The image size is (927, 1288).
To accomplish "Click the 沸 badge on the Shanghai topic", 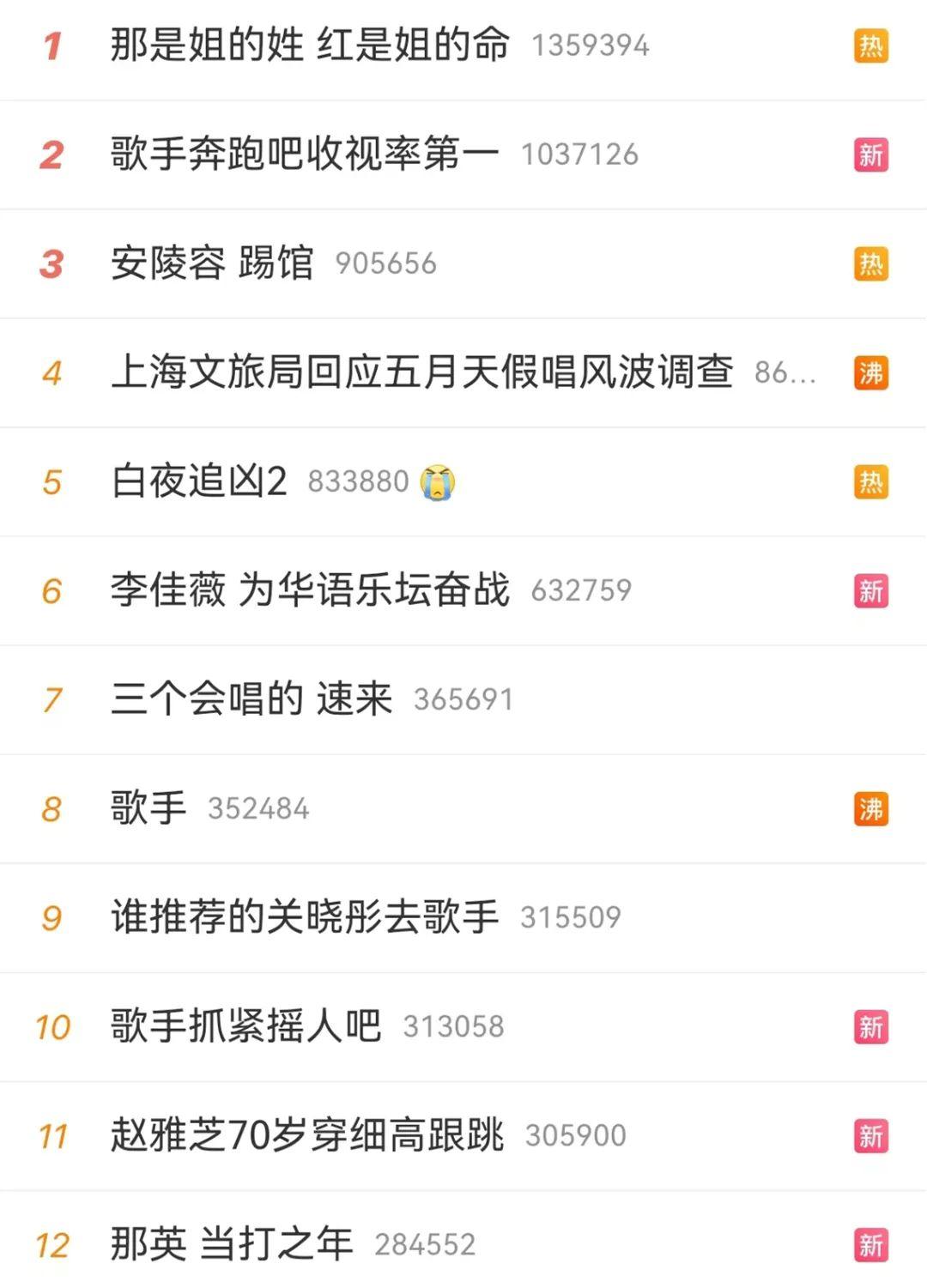I will [870, 373].
